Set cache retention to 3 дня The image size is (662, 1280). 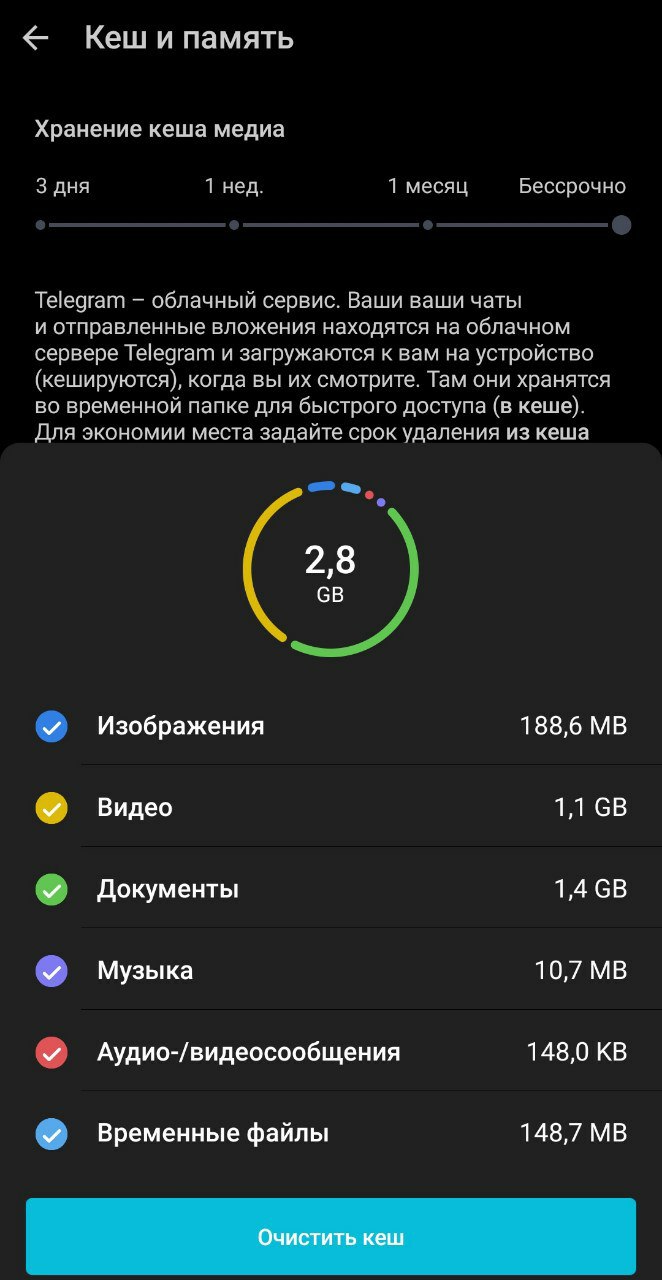(40, 225)
